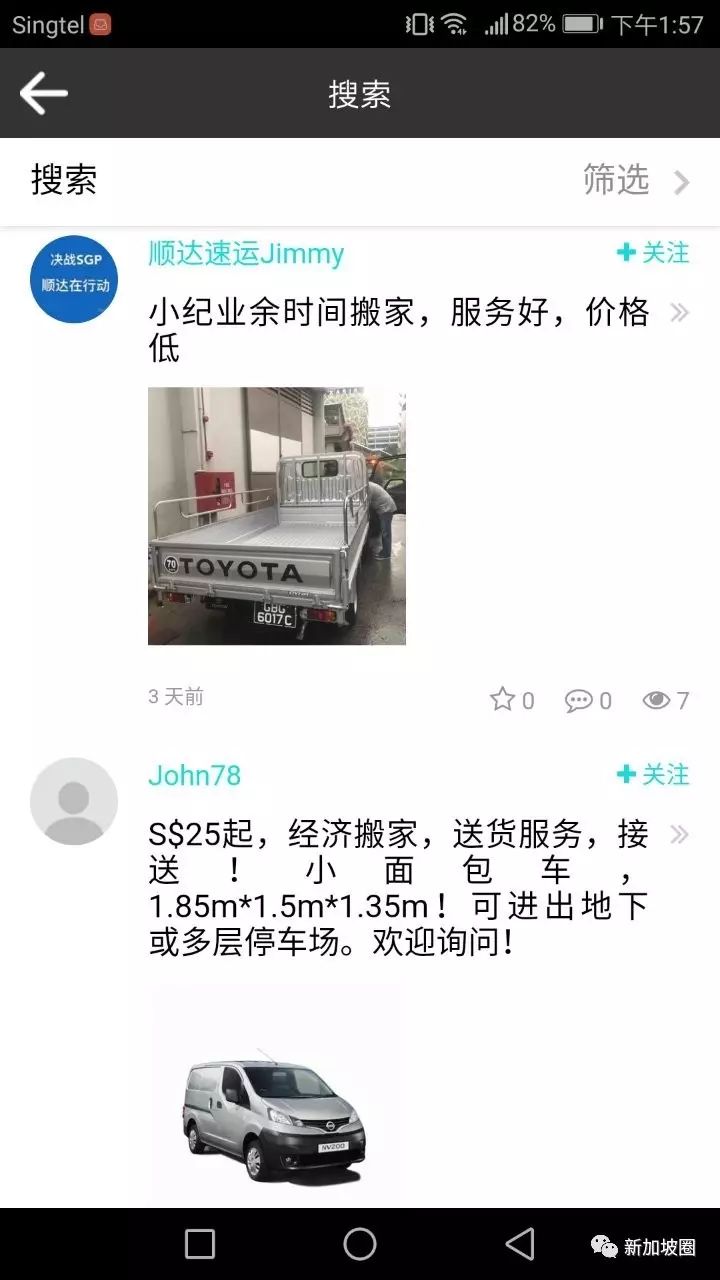The width and height of the screenshot is (720, 1280).
Task: Open the username link John78
Action: point(195,775)
